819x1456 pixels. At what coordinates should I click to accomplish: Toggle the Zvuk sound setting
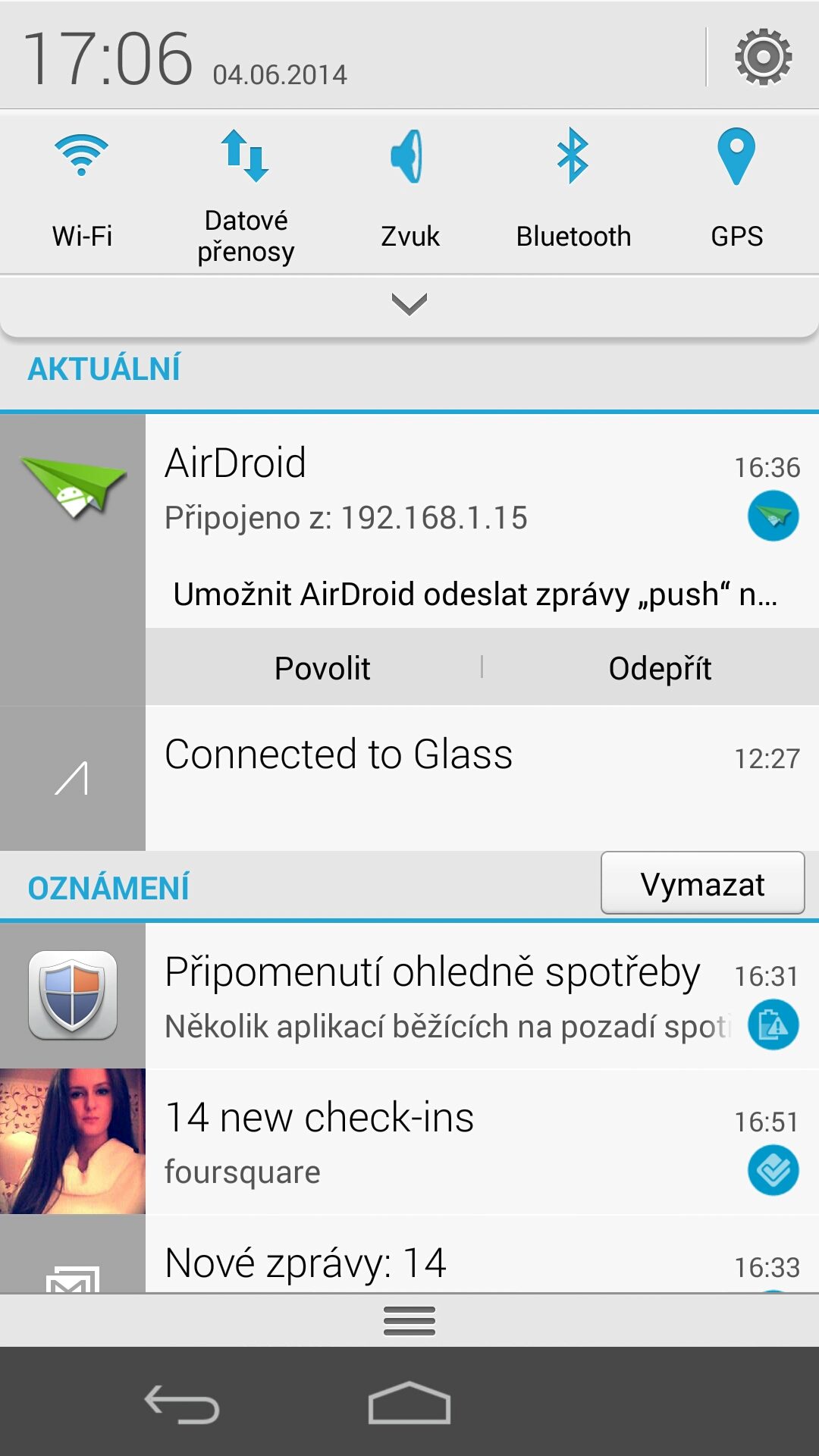(409, 192)
